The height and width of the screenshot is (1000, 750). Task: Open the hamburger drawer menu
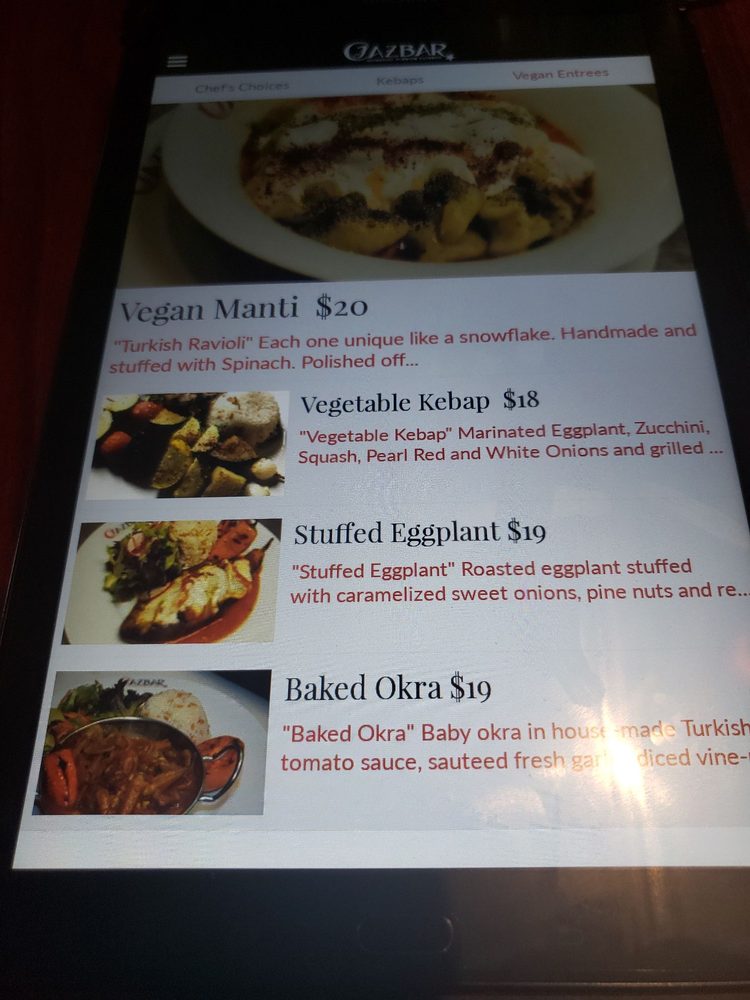(x=177, y=61)
